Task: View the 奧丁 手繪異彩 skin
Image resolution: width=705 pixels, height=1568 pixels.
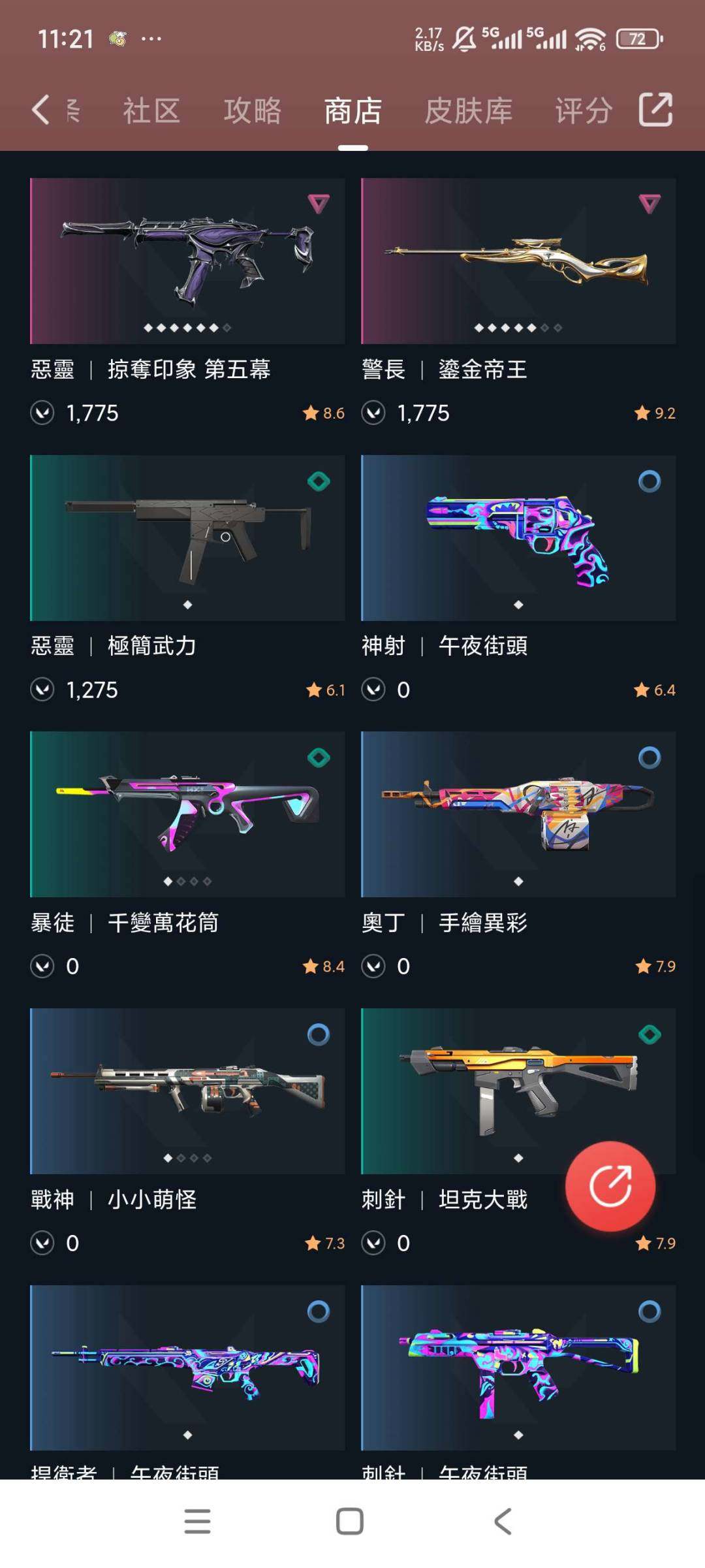Action: [518, 814]
